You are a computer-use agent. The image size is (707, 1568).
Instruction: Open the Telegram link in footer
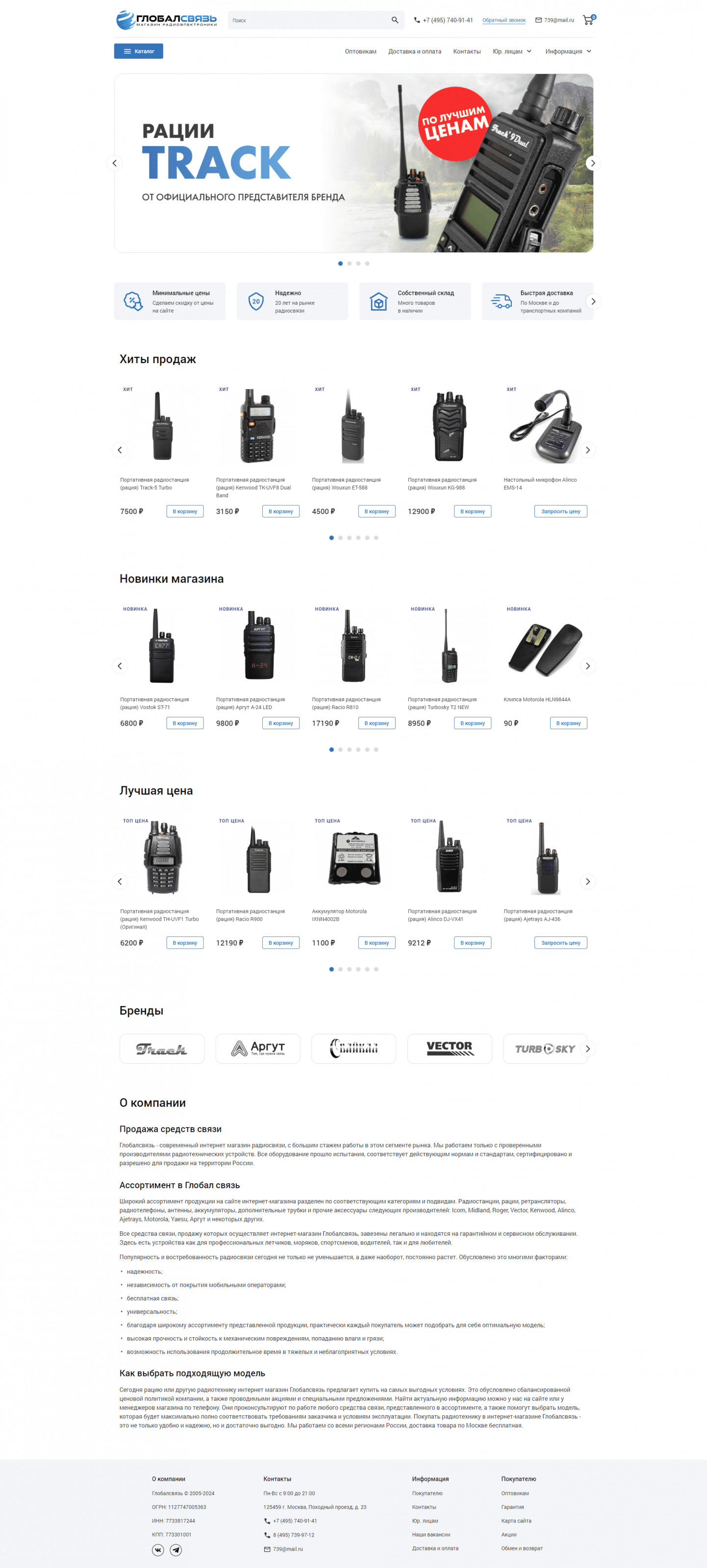click(176, 1550)
